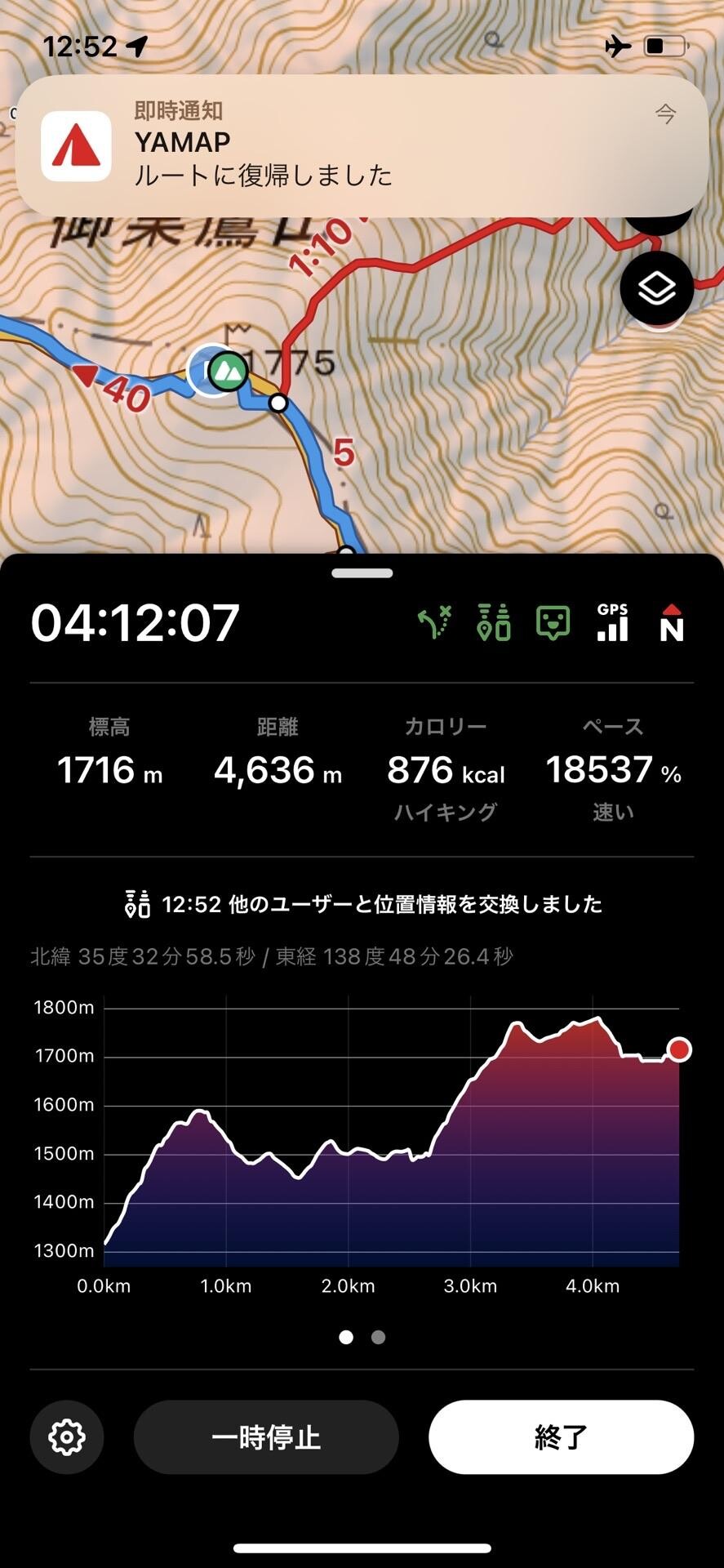Select the first page indicator dot

coord(346,1337)
